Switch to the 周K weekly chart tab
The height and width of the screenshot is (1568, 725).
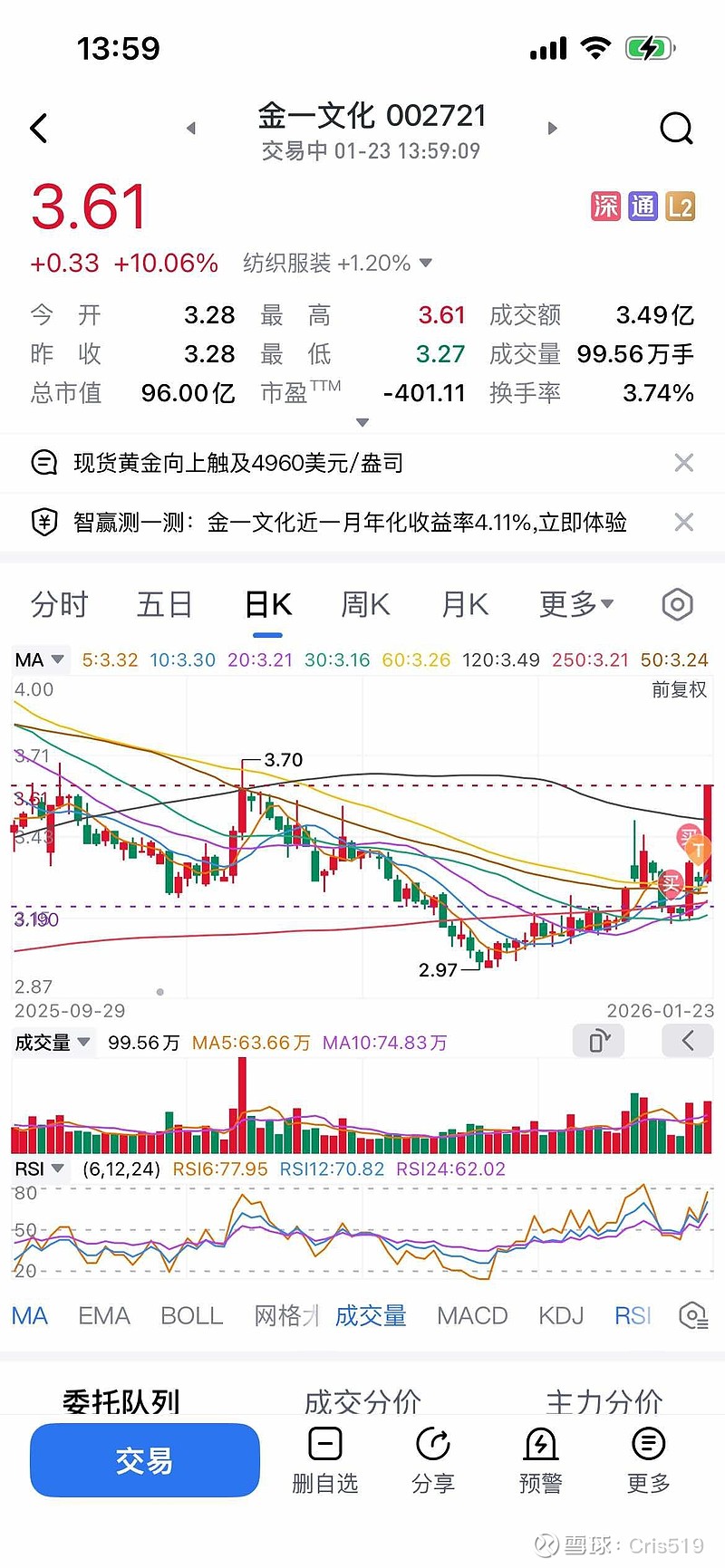(x=364, y=604)
